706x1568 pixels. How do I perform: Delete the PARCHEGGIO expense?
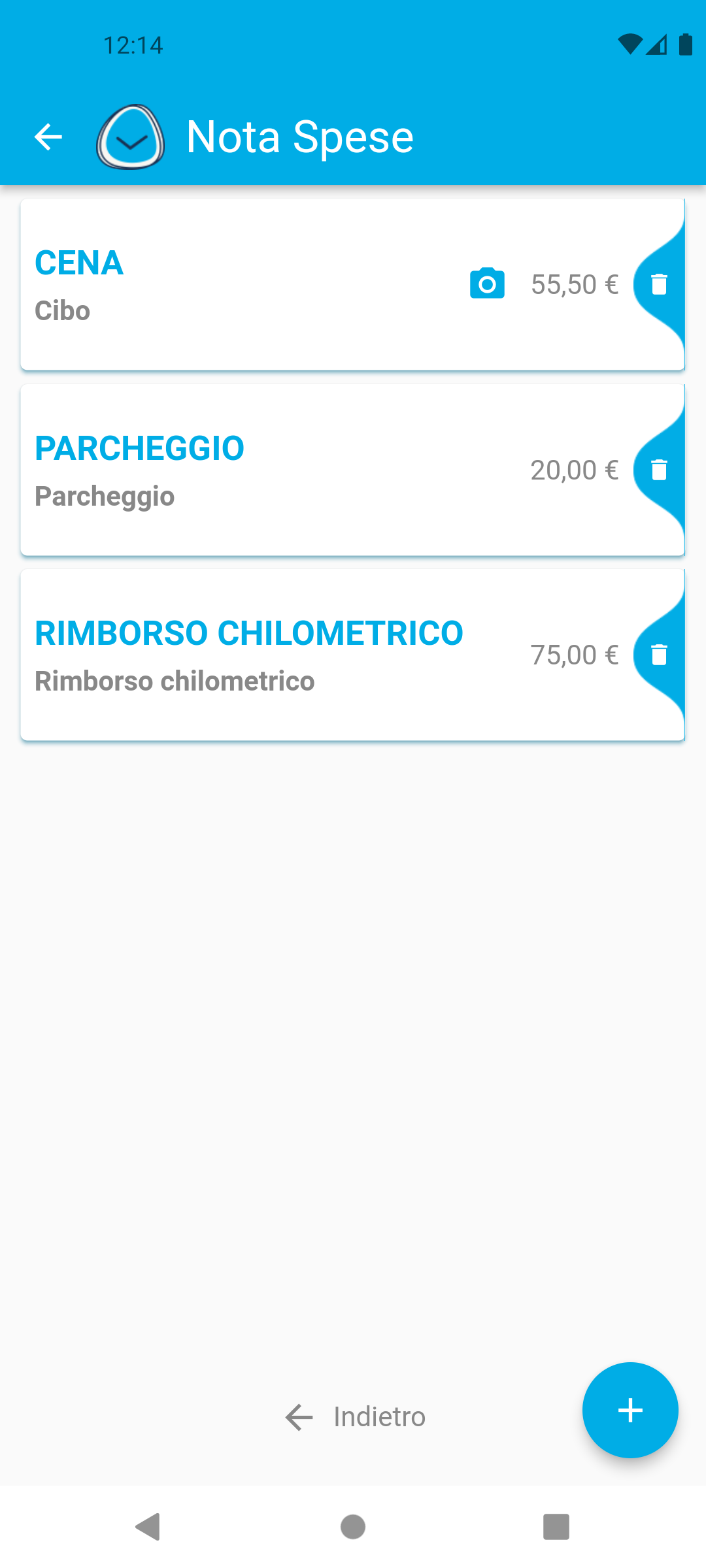pos(658,470)
